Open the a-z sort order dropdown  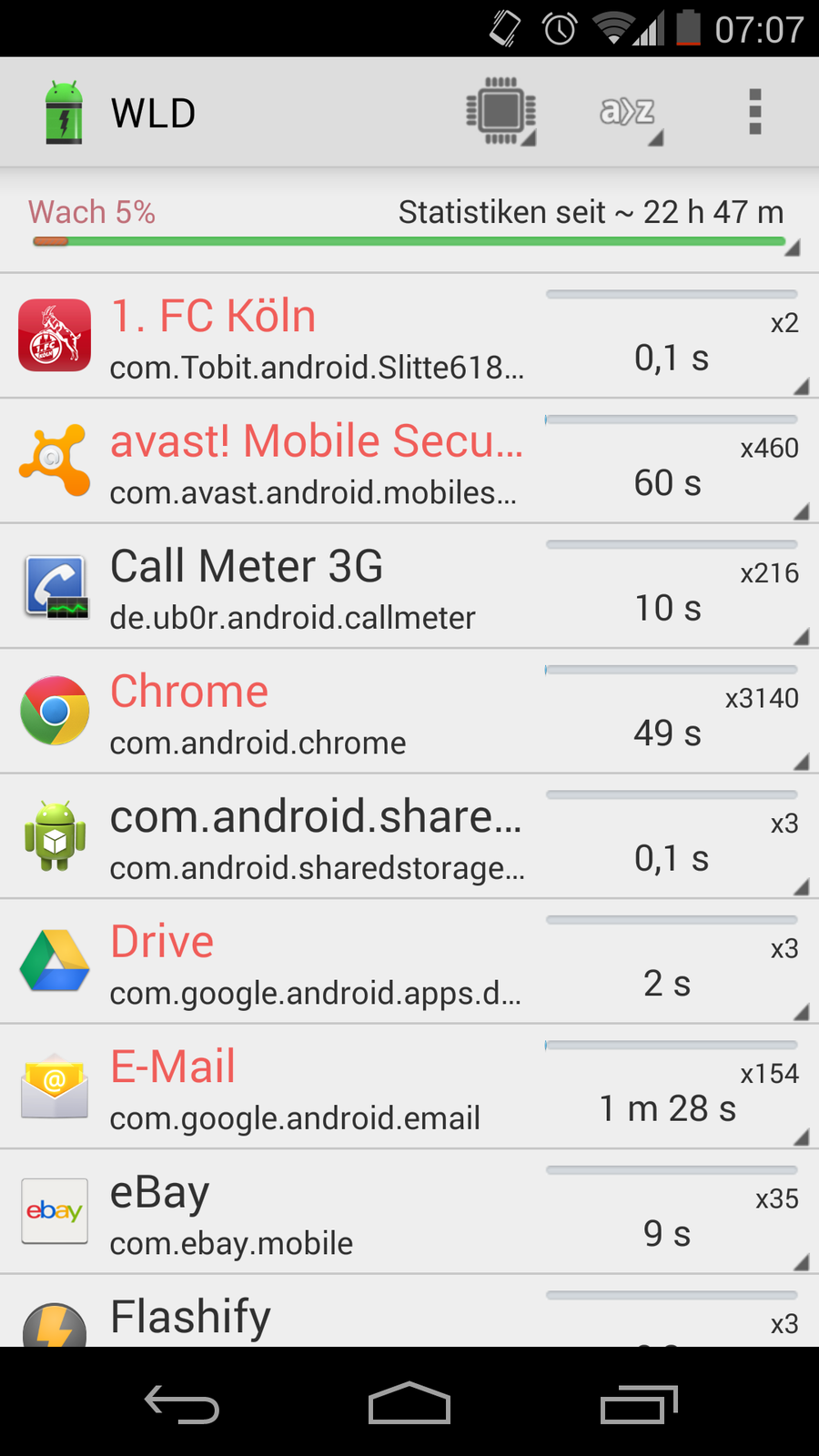(629, 113)
